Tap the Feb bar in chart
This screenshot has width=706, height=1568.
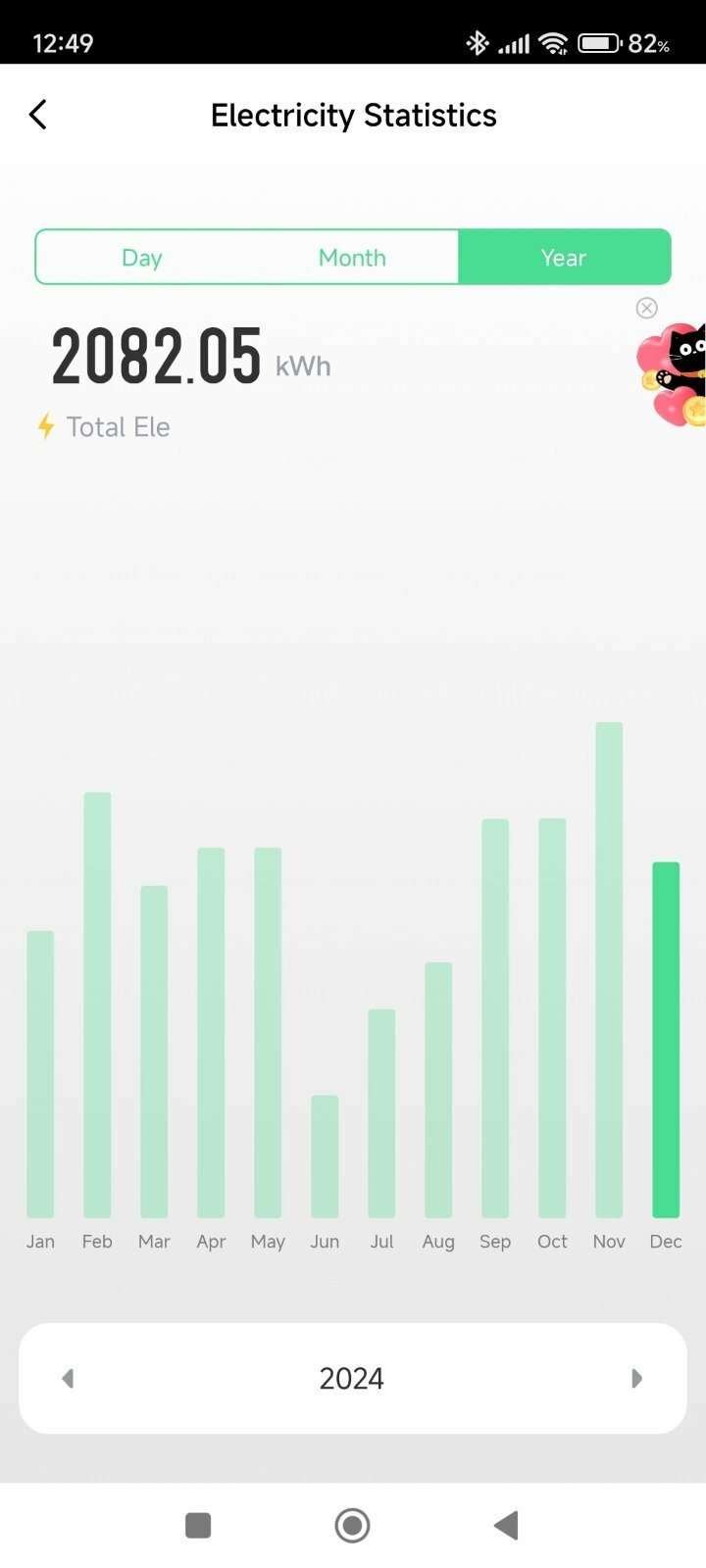(97, 1004)
